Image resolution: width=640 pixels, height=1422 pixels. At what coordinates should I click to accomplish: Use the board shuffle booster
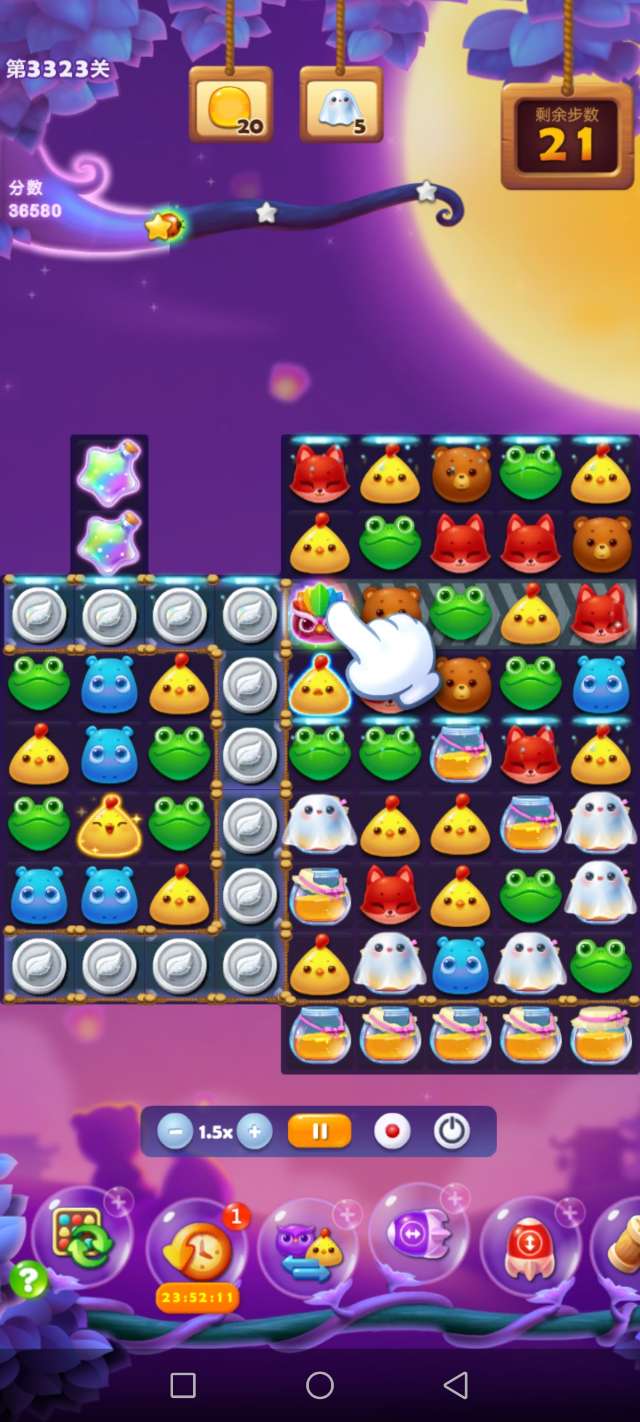(x=83, y=1237)
